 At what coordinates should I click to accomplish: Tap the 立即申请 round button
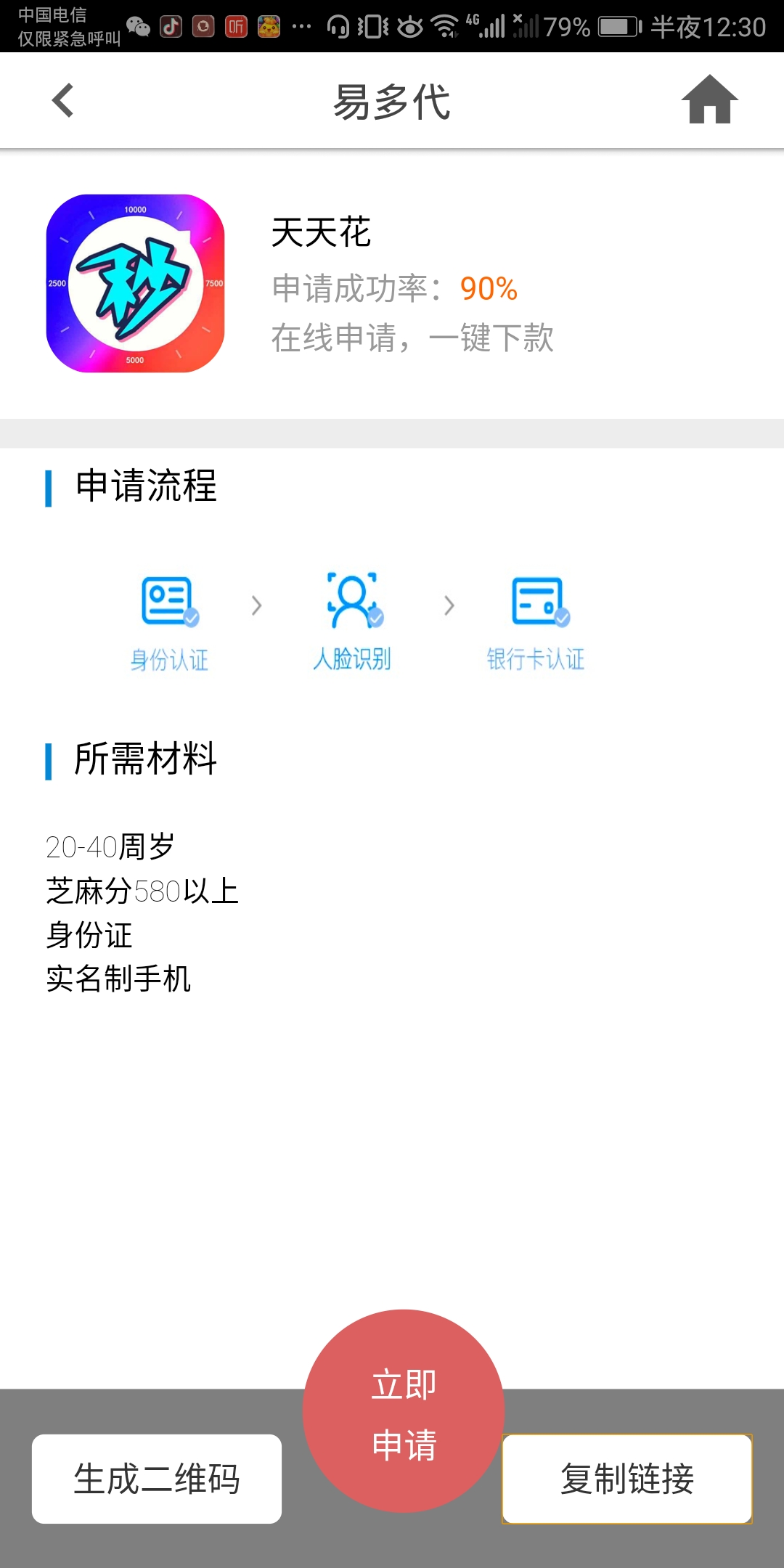tap(404, 1410)
